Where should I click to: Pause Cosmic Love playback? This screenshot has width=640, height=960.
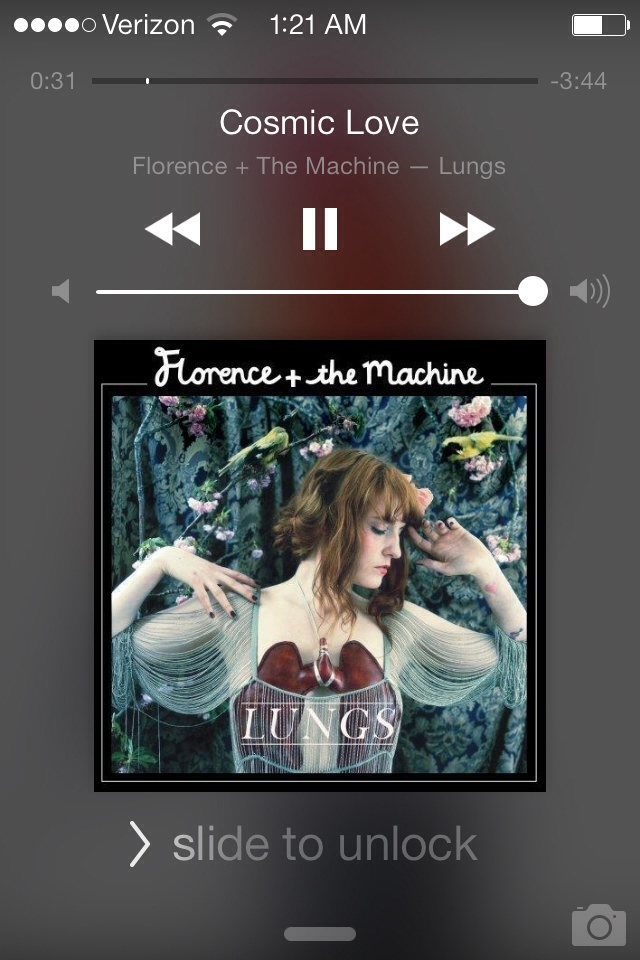tap(320, 229)
